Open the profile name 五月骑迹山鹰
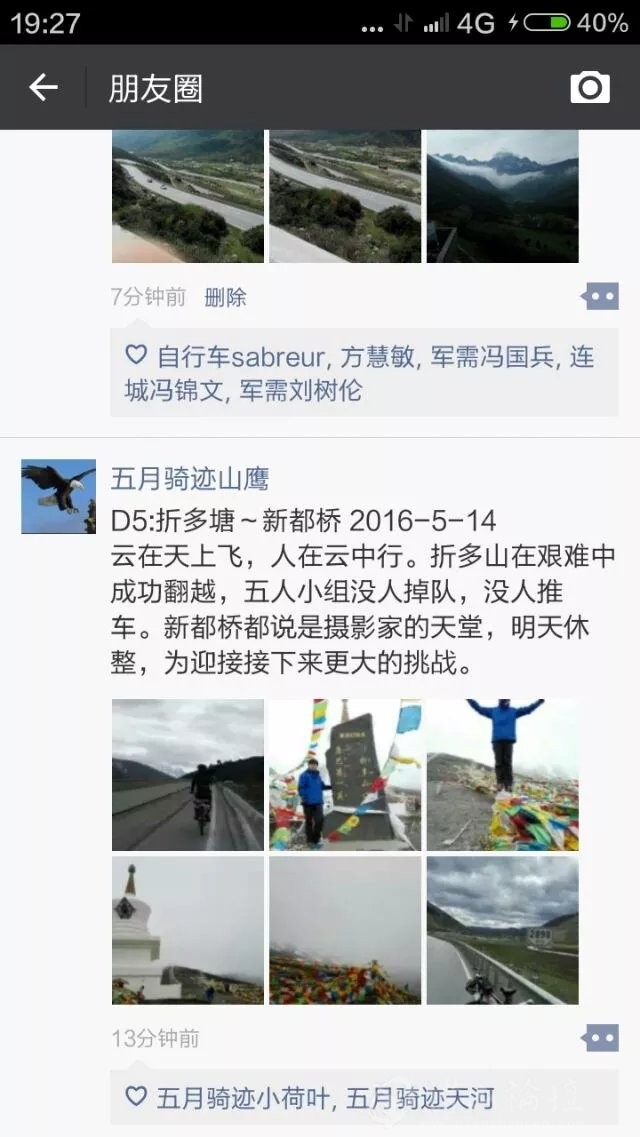 [189, 479]
